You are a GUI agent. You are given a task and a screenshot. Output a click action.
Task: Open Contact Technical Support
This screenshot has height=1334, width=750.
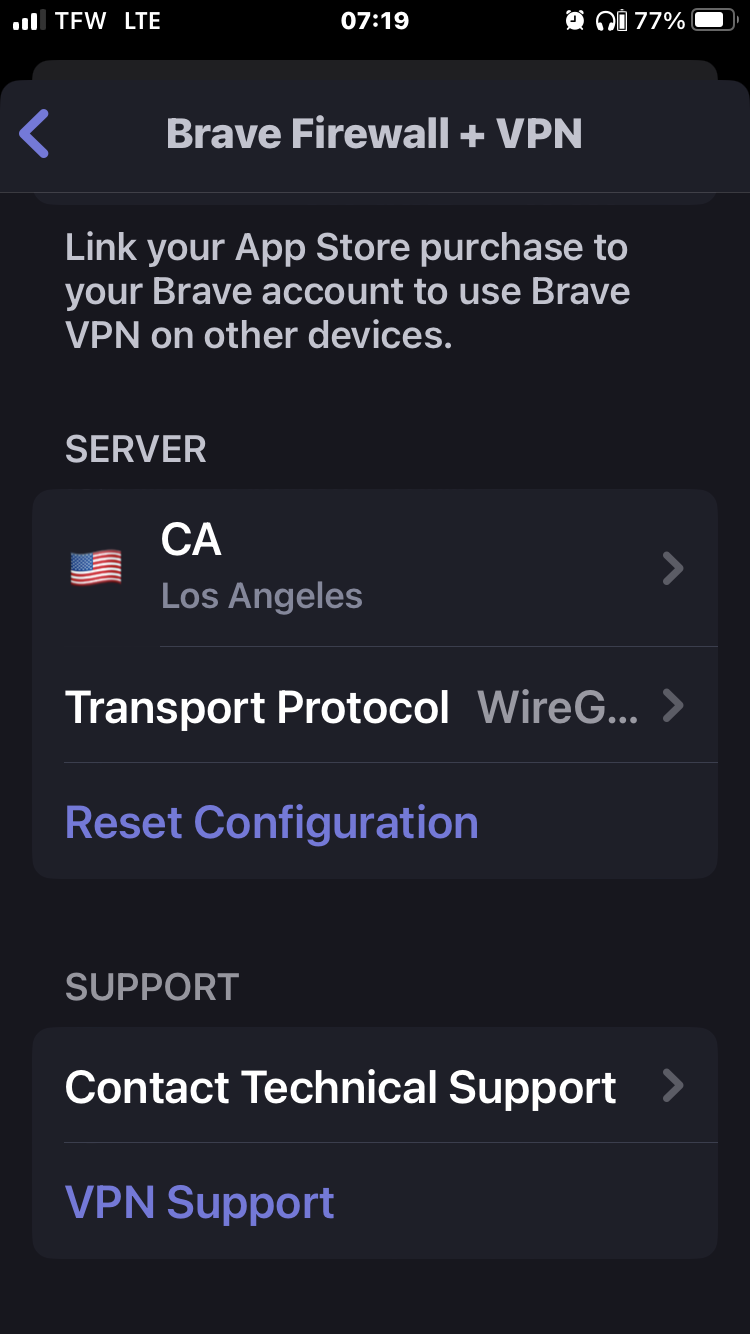tap(375, 1086)
